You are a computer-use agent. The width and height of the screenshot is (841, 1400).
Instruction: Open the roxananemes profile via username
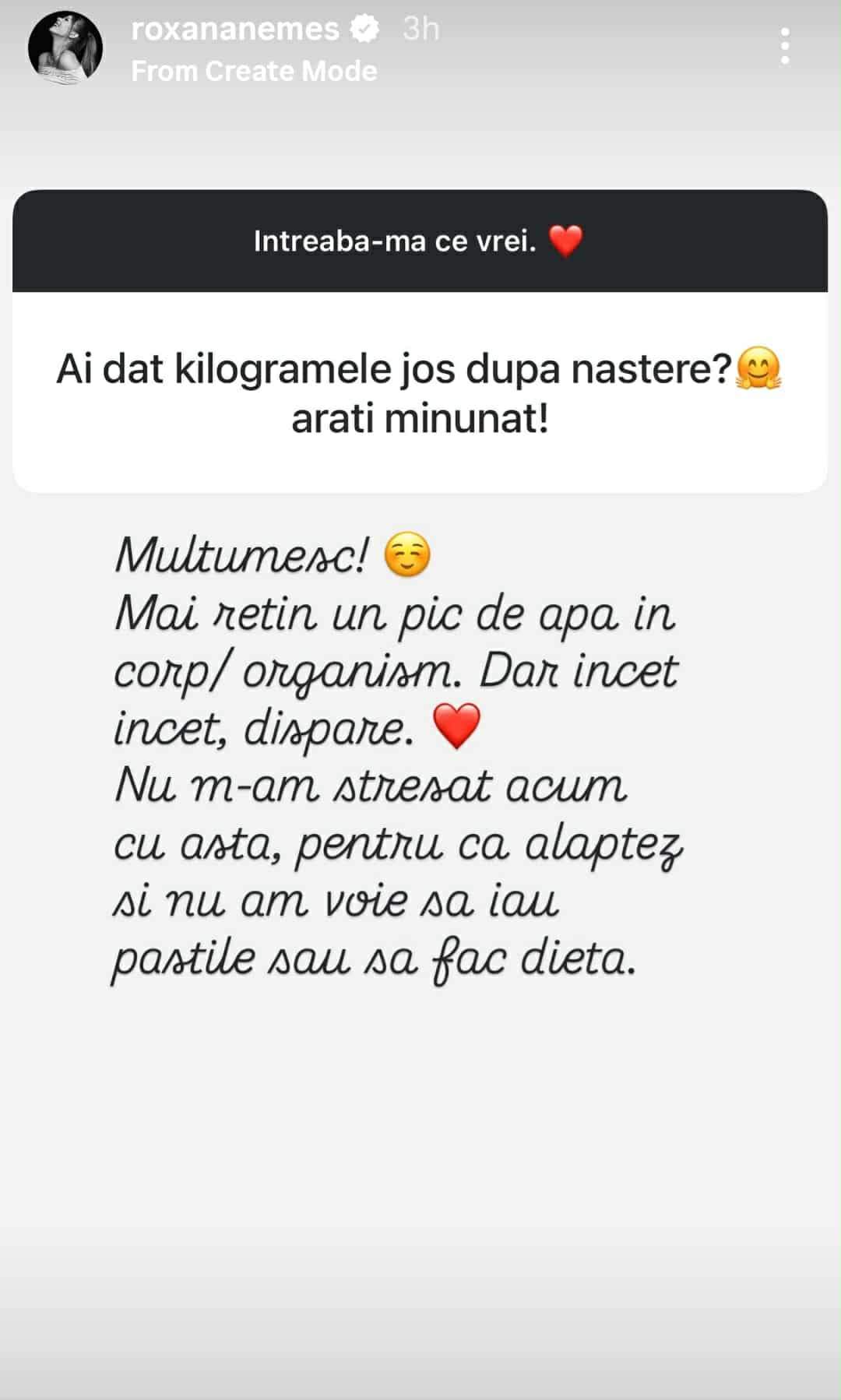coord(236,29)
